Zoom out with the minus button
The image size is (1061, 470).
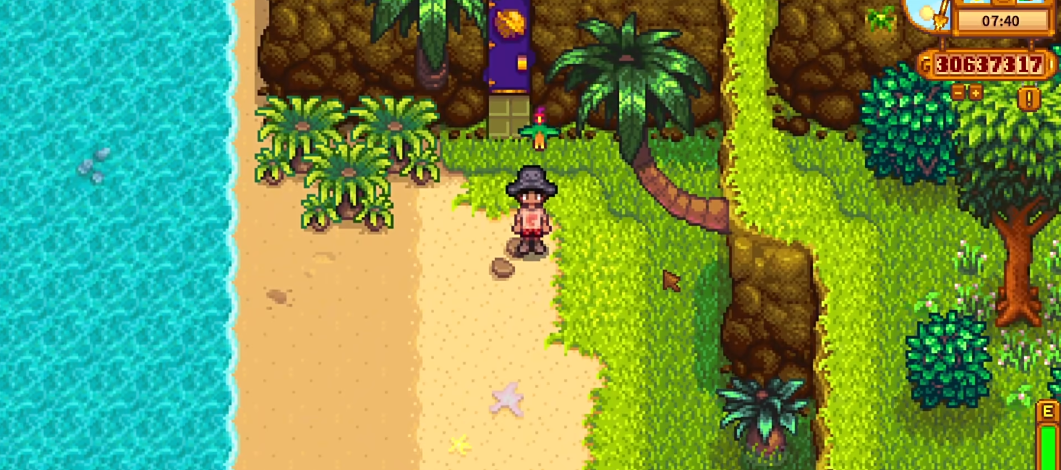click(958, 93)
